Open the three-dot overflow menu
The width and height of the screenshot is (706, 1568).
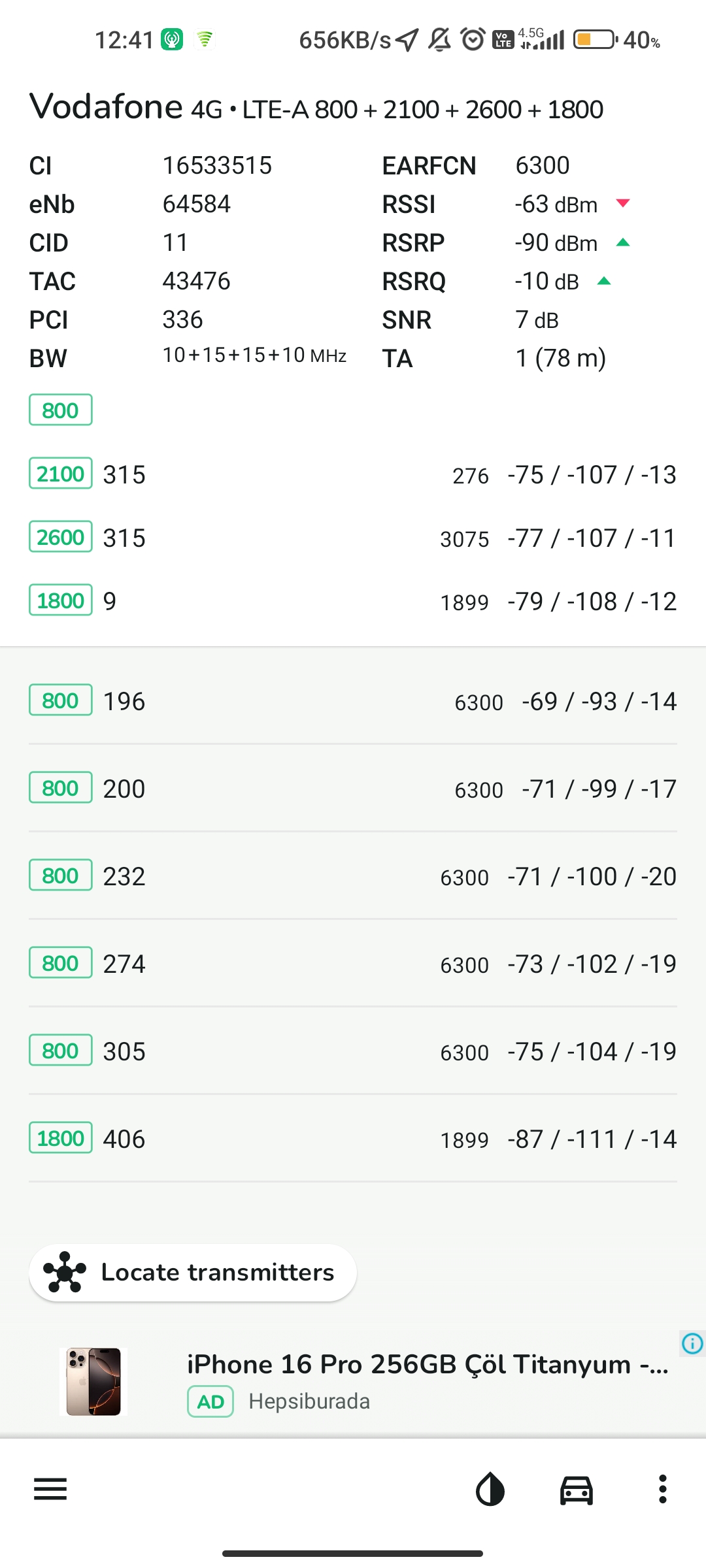pos(663,1490)
